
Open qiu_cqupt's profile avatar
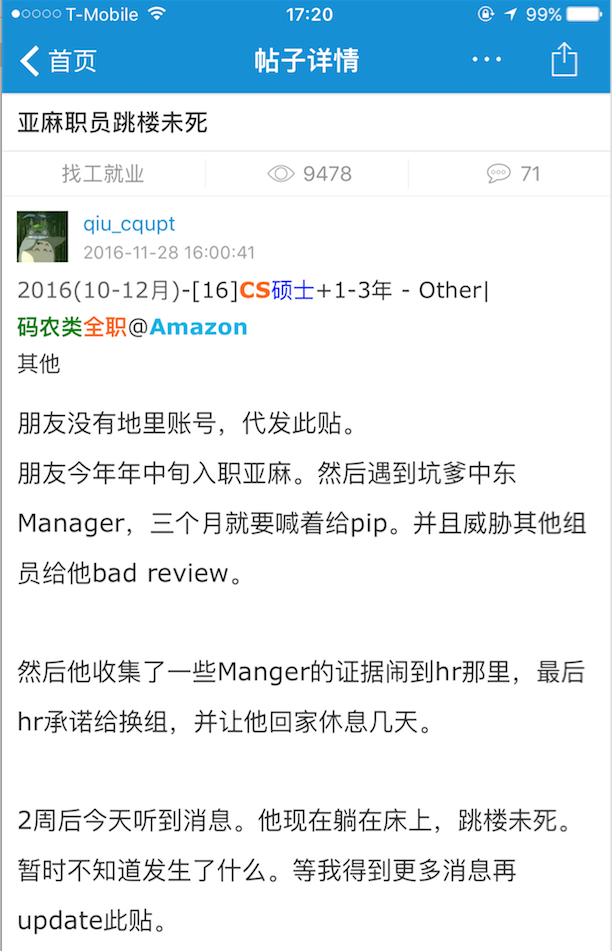click(43, 237)
